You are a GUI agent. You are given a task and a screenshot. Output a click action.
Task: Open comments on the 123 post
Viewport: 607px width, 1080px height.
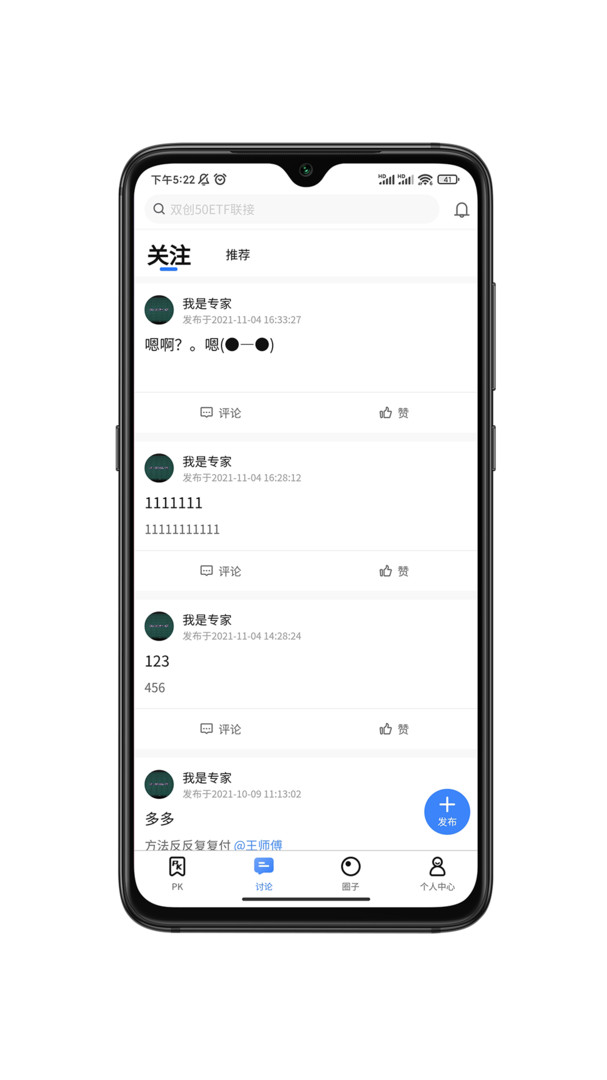click(220, 729)
